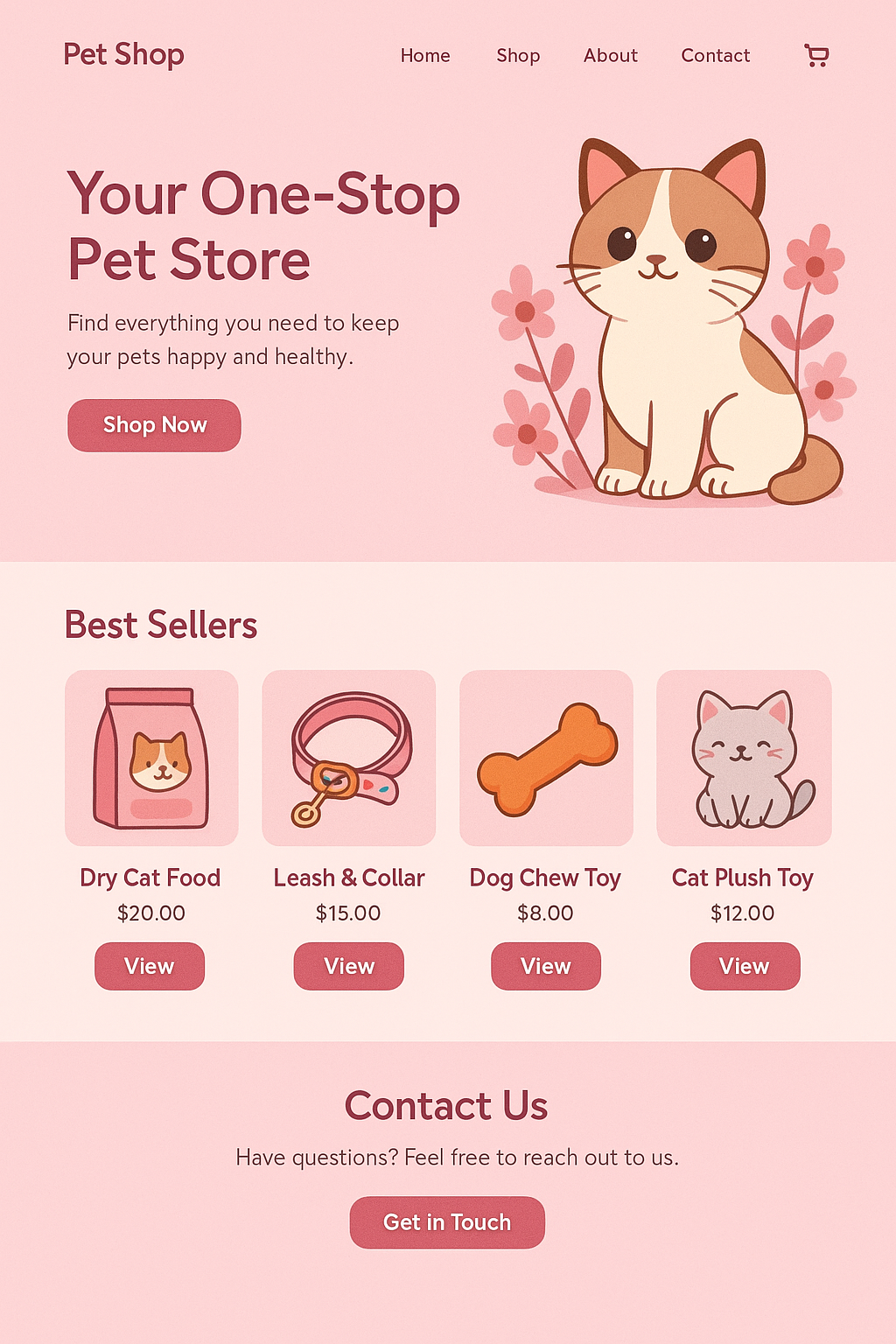Open the shopping cart icon
This screenshot has height=1344, width=896.
click(815, 56)
